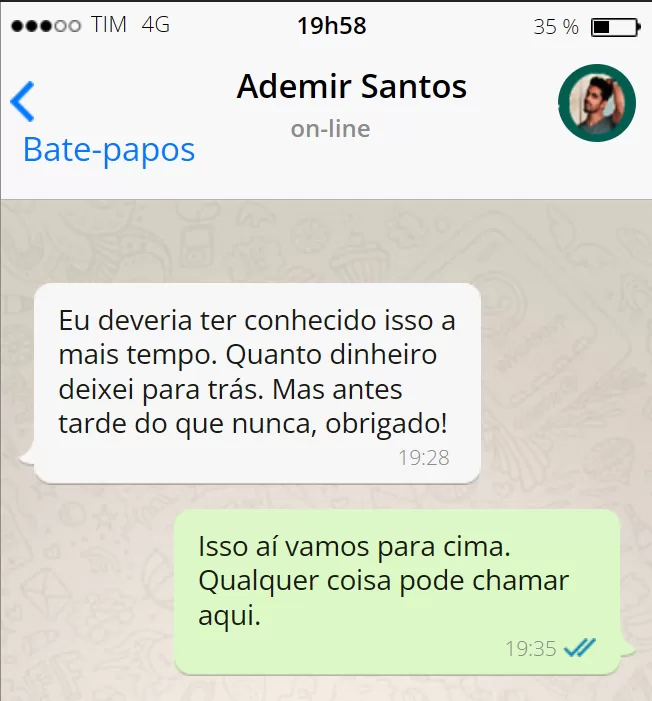This screenshot has height=701, width=652.
Task: View Ademir Santos profile photo
Action: 596,103
